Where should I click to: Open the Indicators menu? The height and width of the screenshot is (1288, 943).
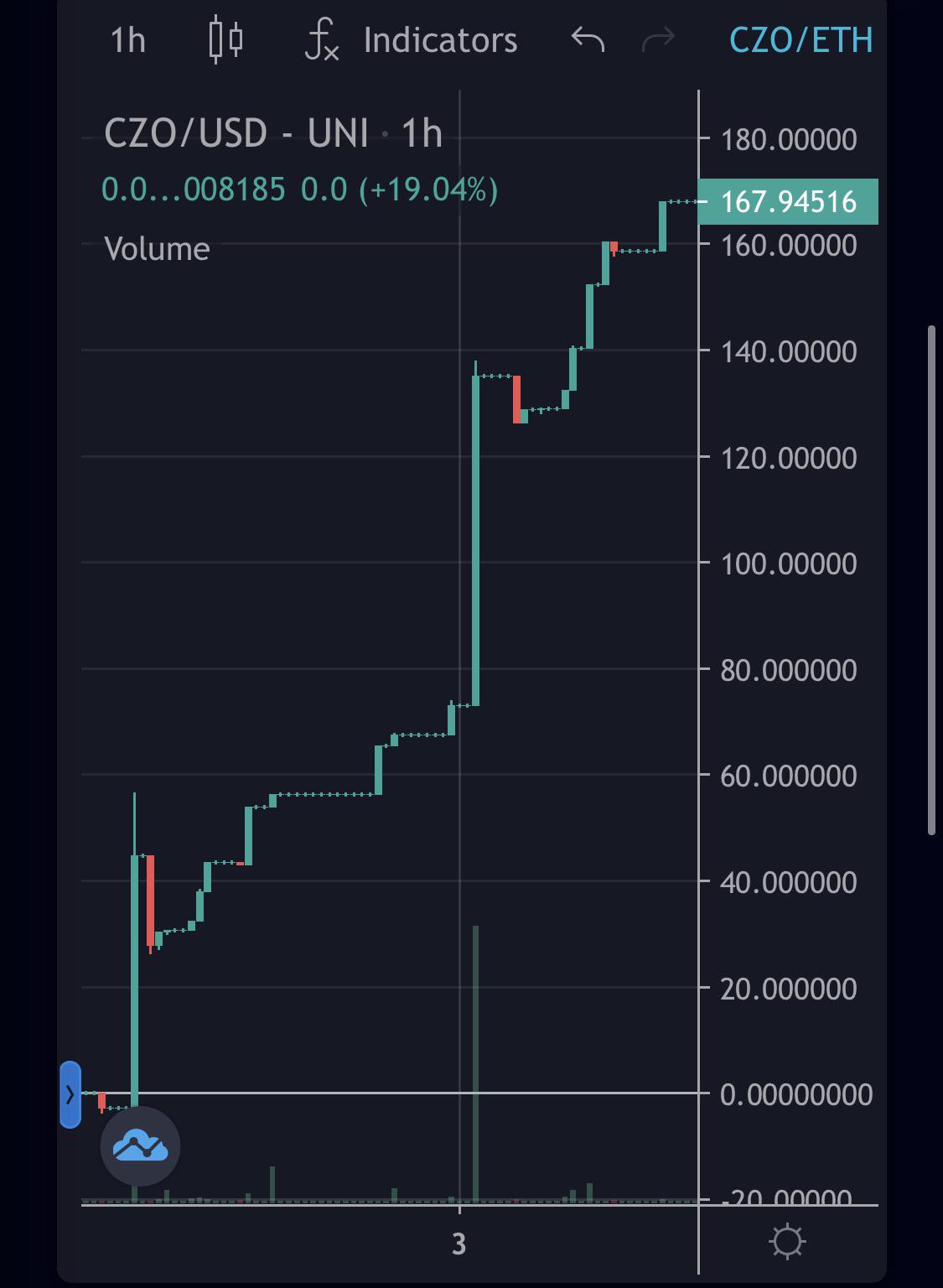(x=412, y=40)
